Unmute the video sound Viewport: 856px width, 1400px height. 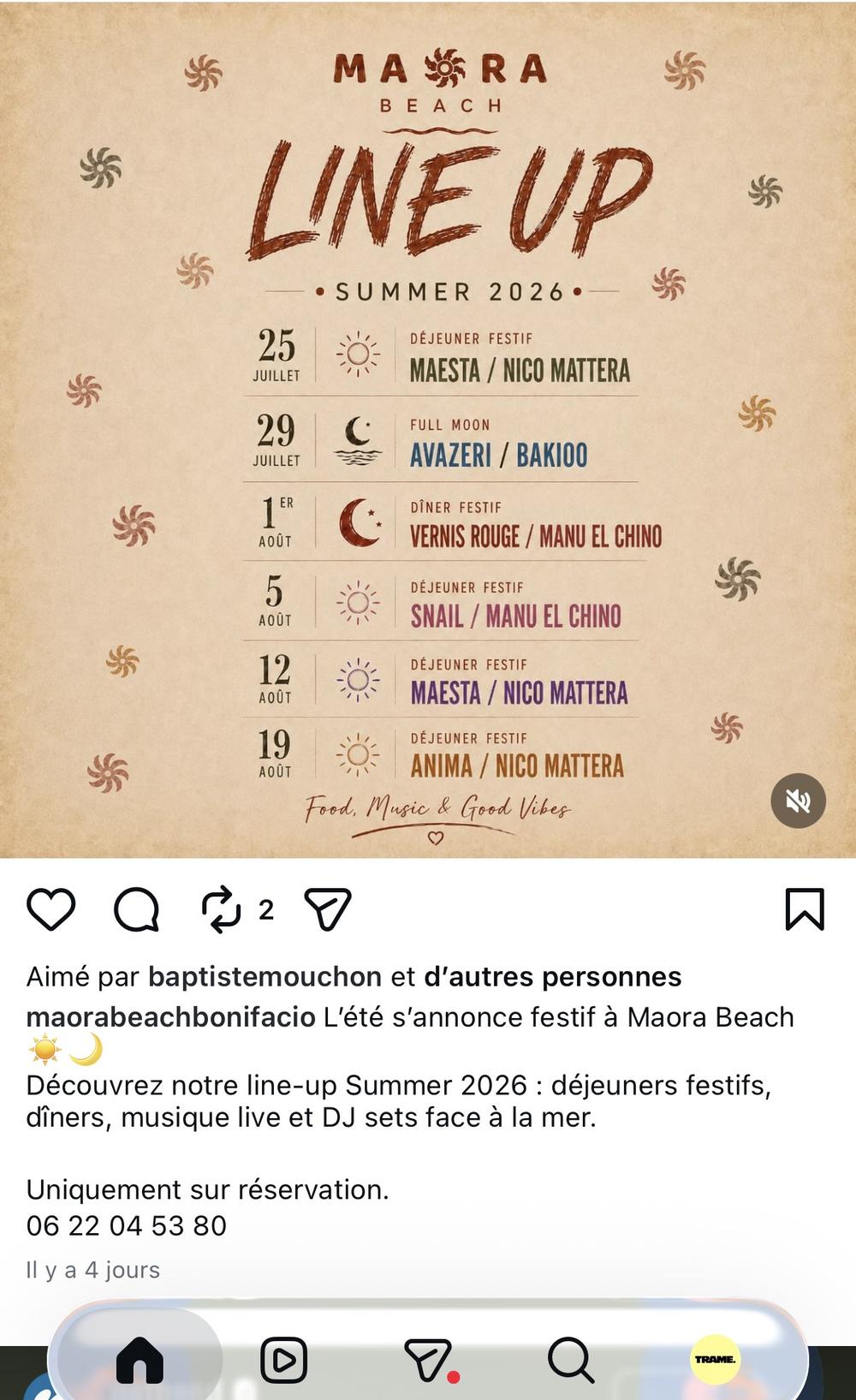pos(798,801)
